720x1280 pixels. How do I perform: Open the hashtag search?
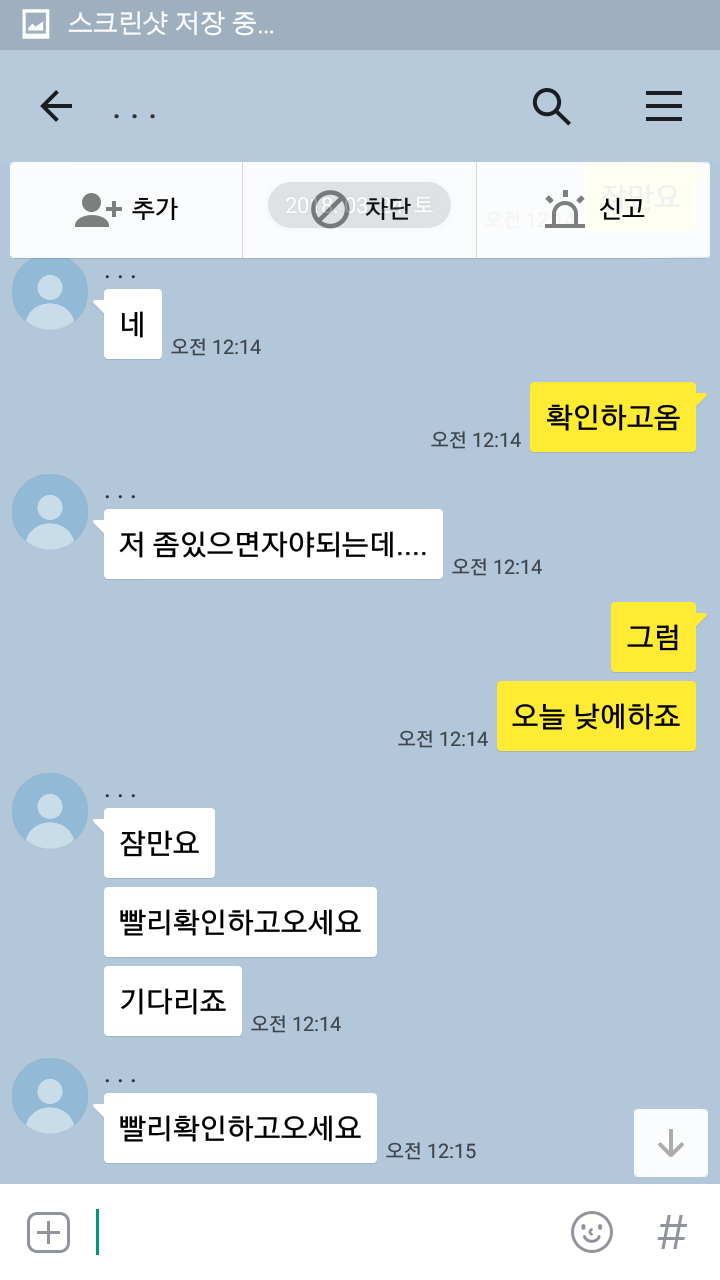[672, 1232]
